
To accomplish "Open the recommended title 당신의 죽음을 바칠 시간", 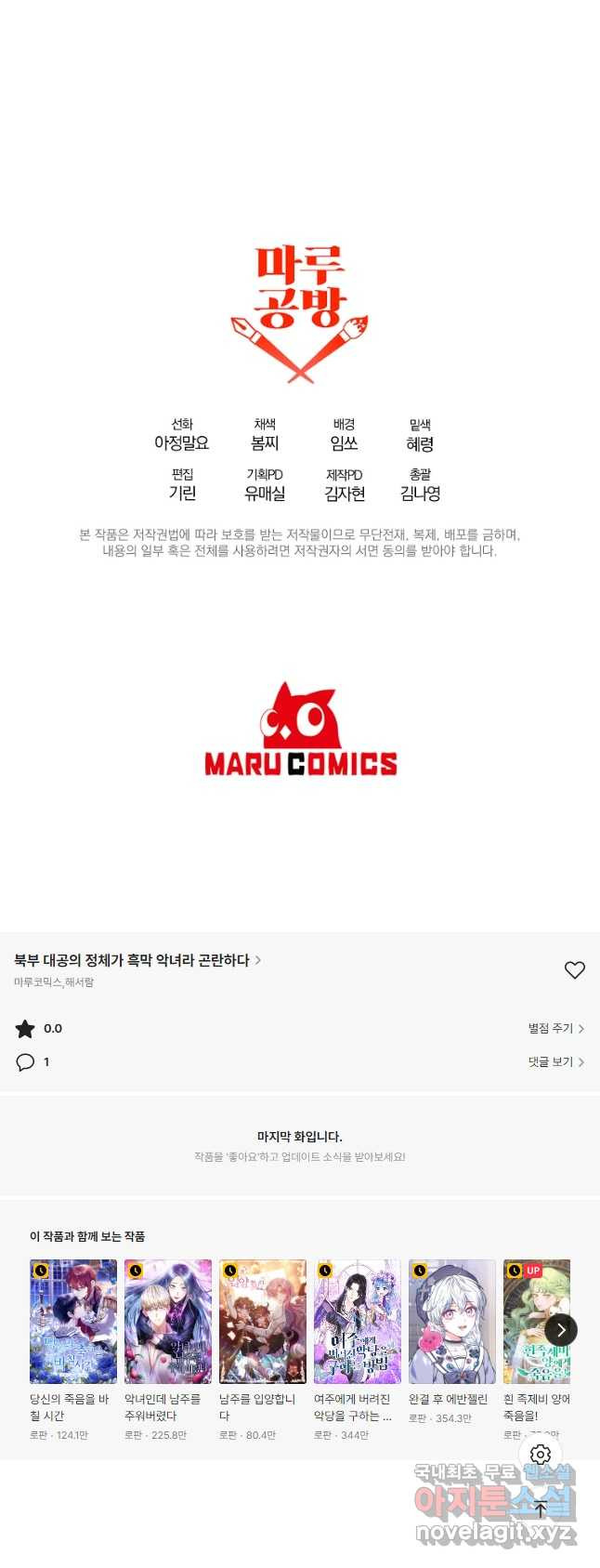I will pos(73,1321).
